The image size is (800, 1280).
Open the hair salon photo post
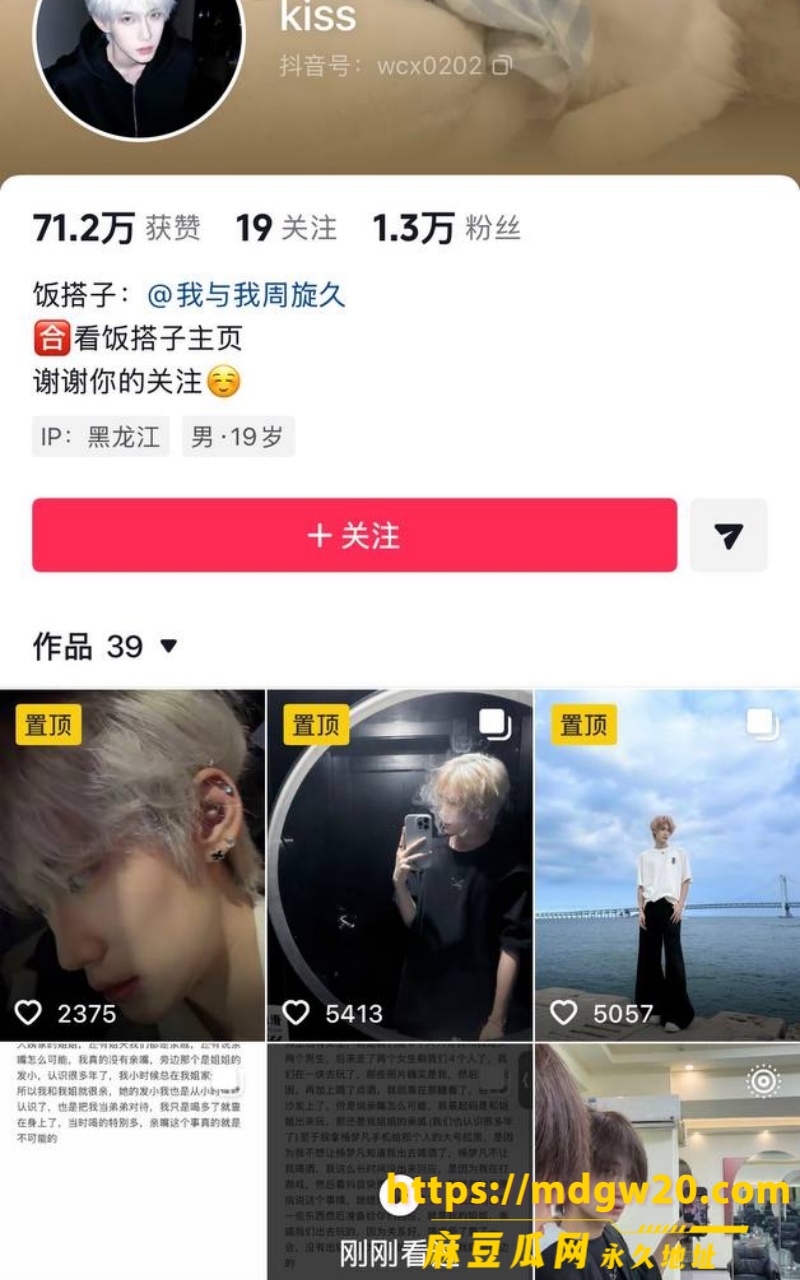click(x=668, y=1161)
